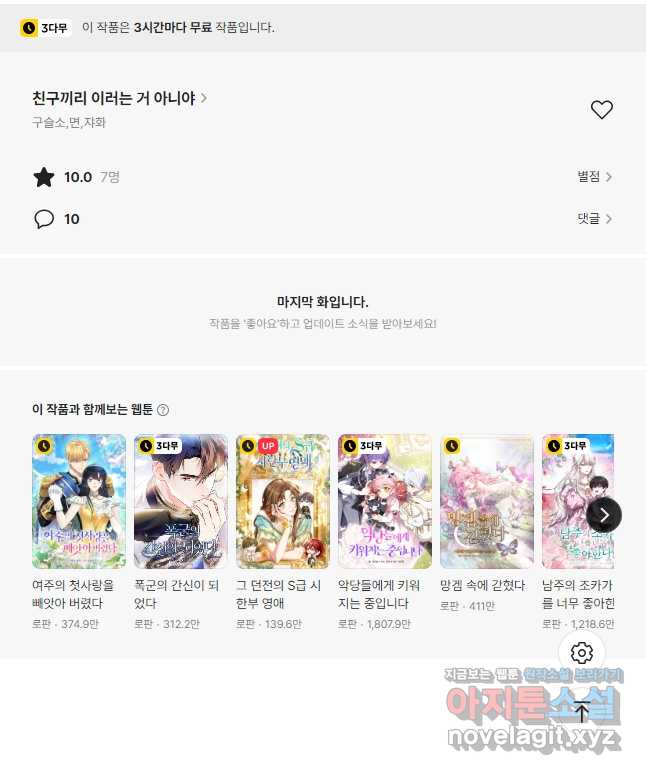646x775 pixels.
Task: Open webtoon 망겜 속에 갇혔다
Action: point(487,501)
